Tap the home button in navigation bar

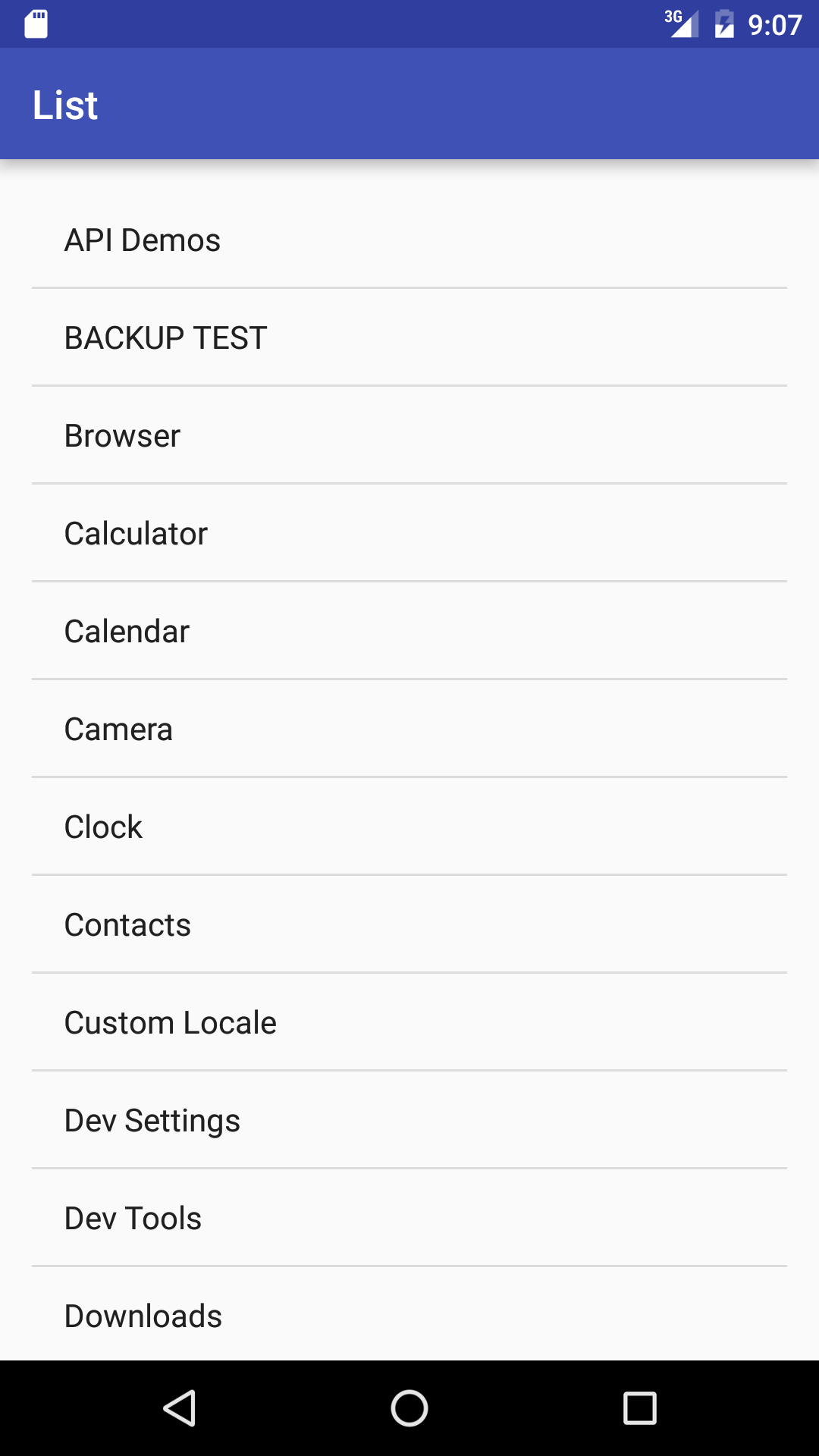(x=409, y=1408)
